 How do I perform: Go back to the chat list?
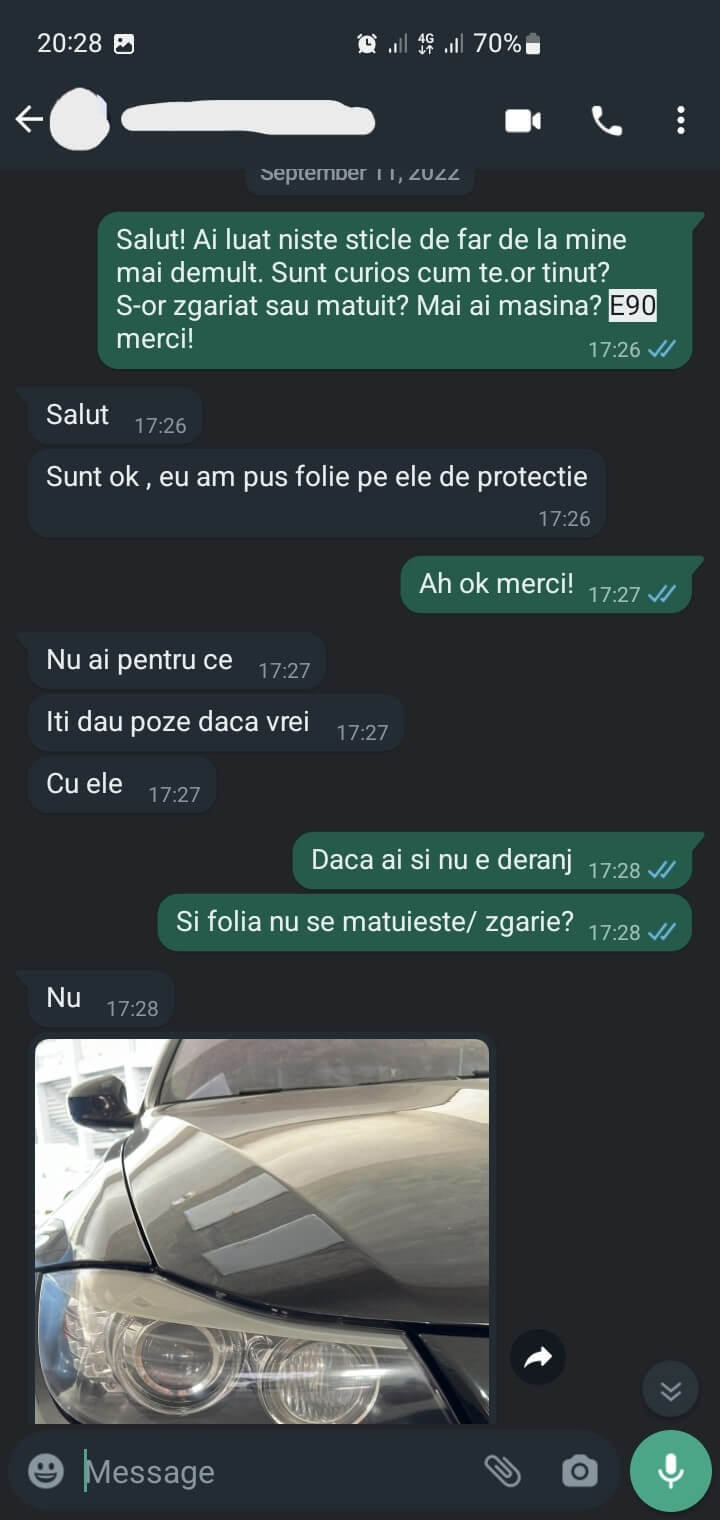29,121
